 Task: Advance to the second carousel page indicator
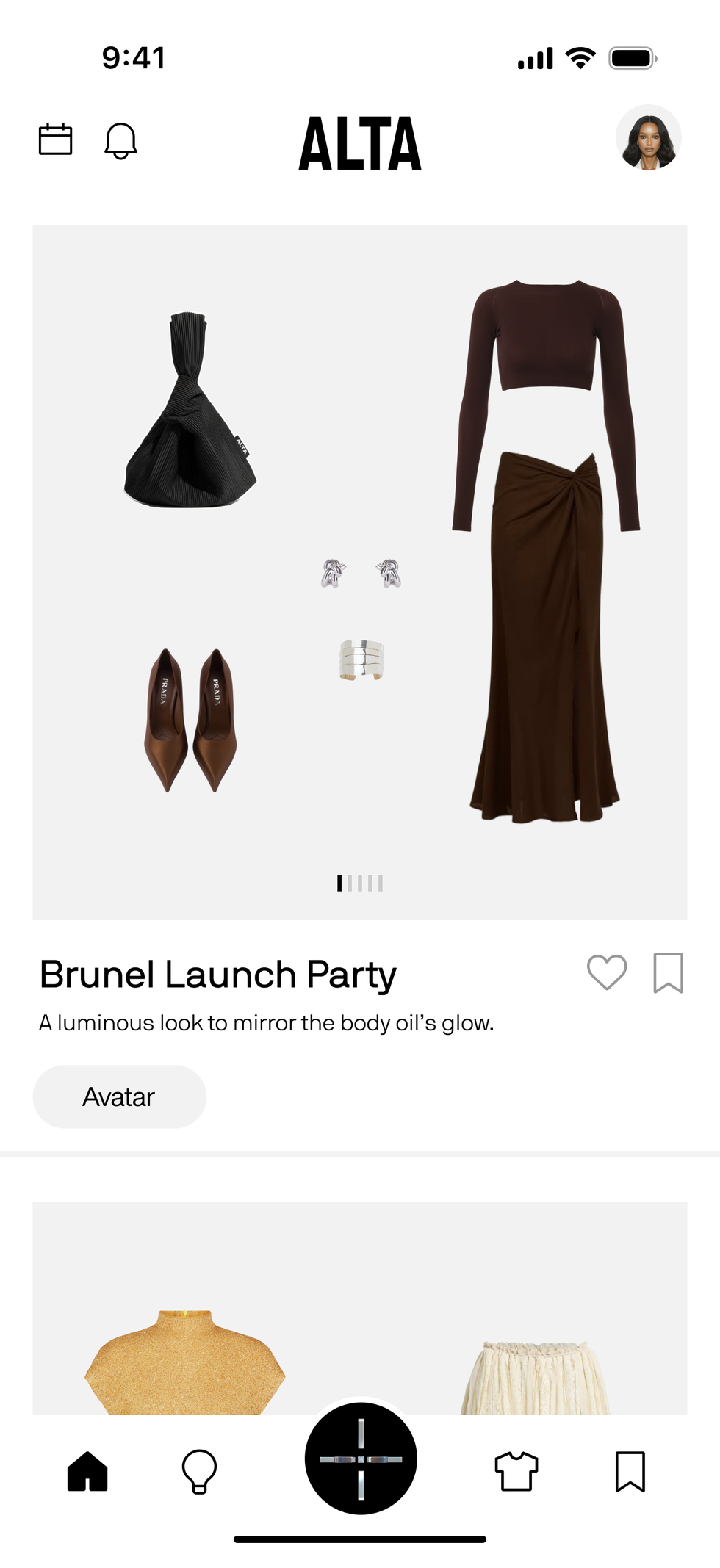click(350, 883)
